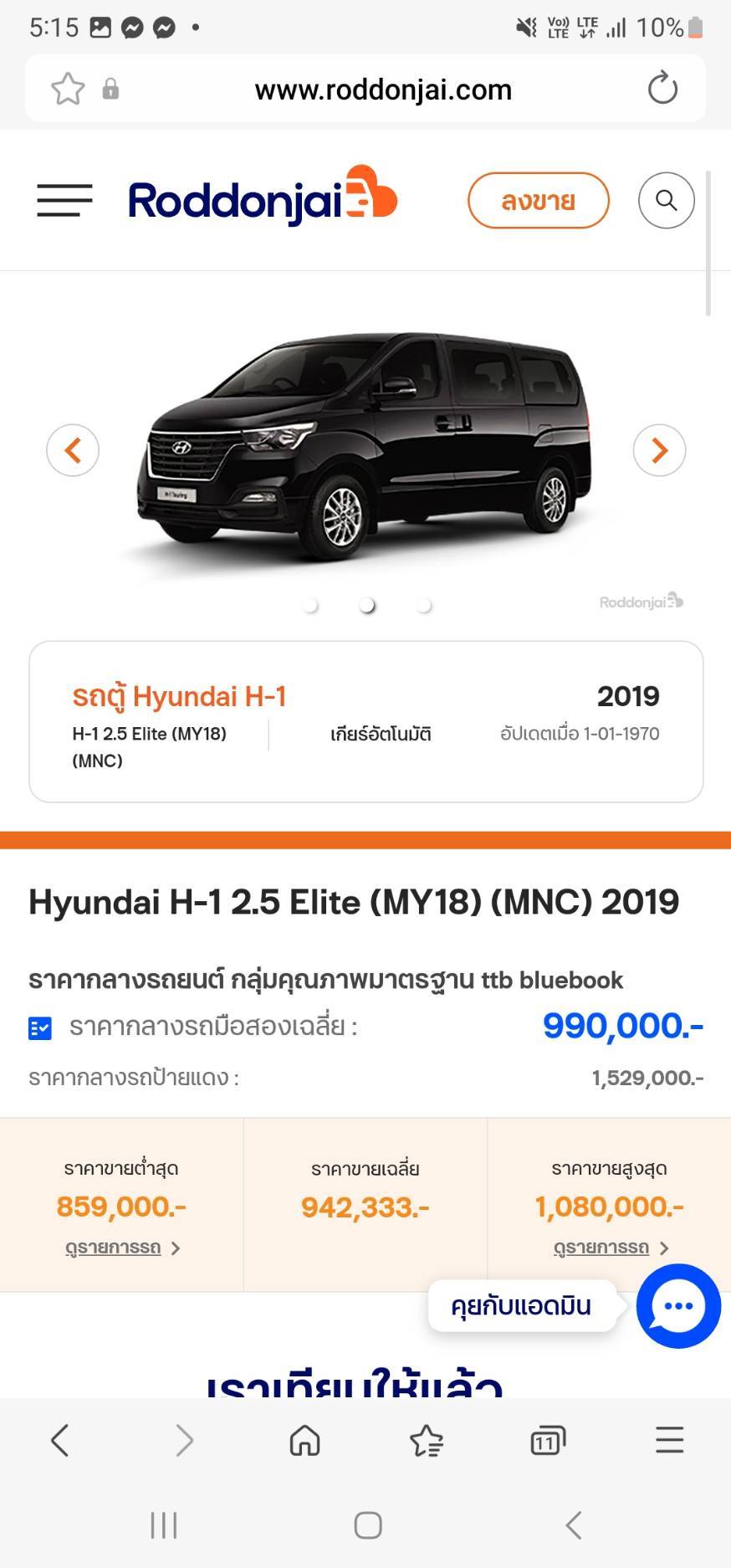Viewport: 731px width, 1568px height.
Task: Show the next car image
Action: pos(659,450)
